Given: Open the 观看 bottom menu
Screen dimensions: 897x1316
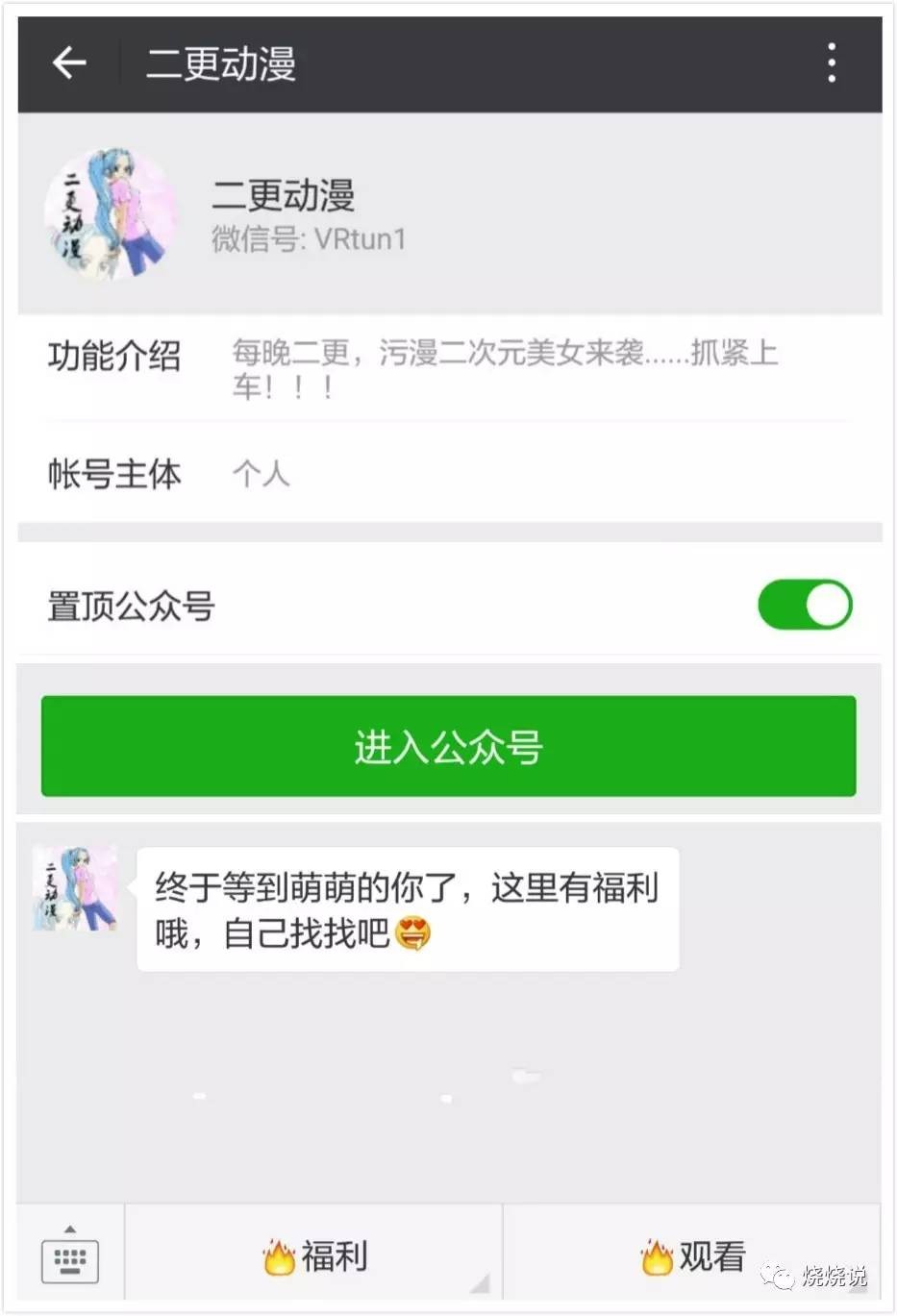Looking at the screenshot, I should (x=692, y=1257).
